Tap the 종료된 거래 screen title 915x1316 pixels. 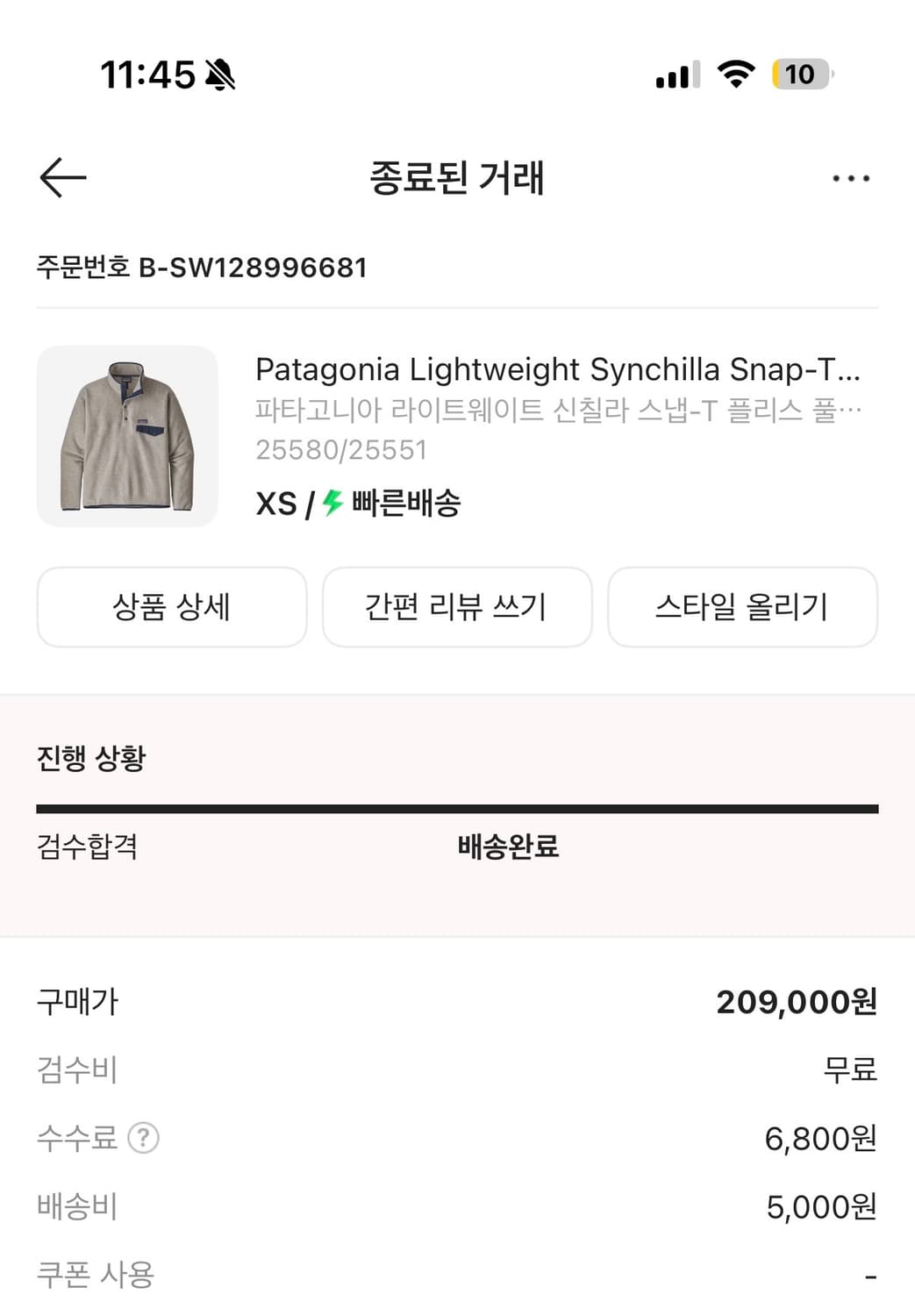pos(457,178)
